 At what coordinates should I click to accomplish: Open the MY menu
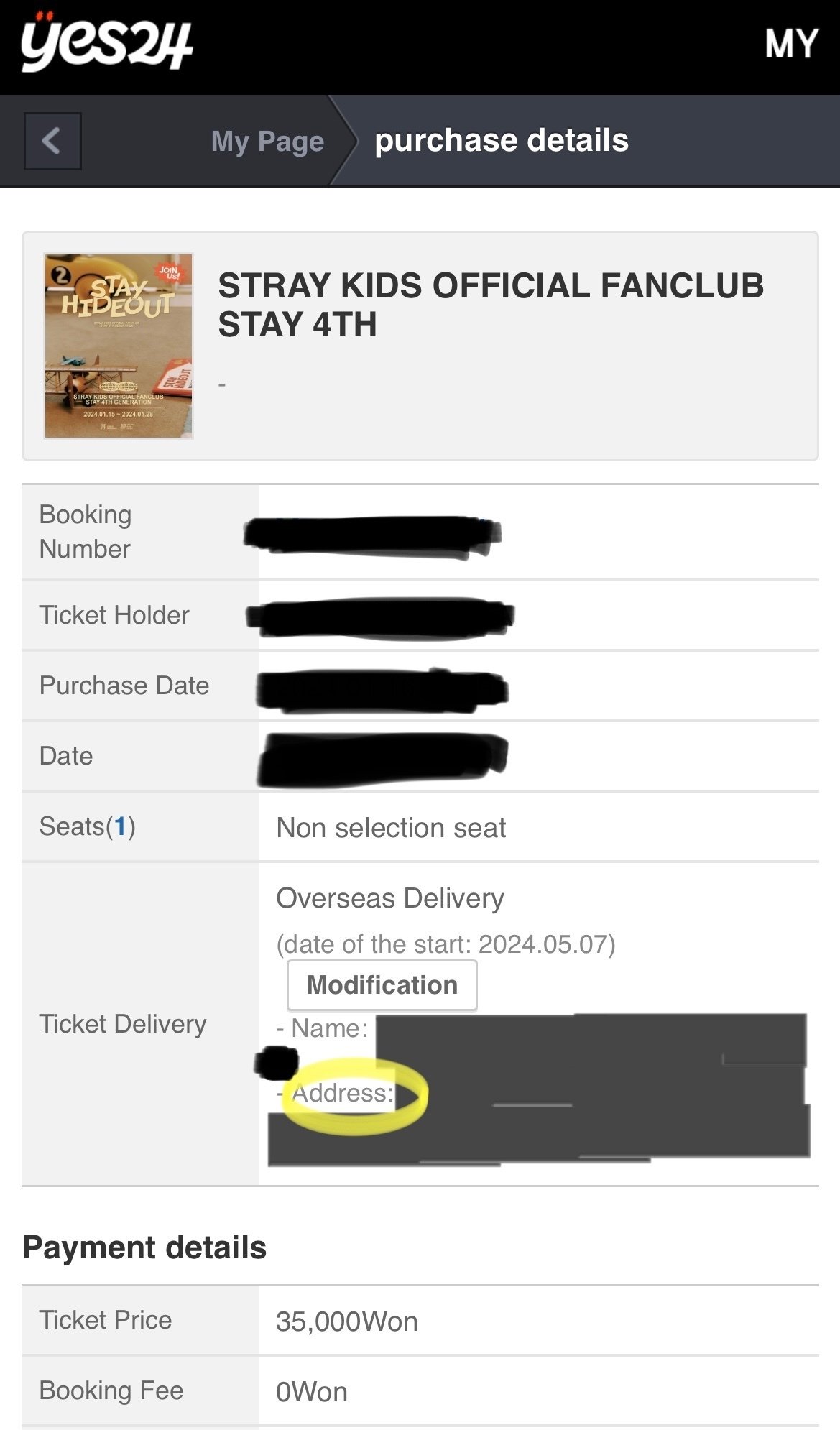click(x=790, y=45)
